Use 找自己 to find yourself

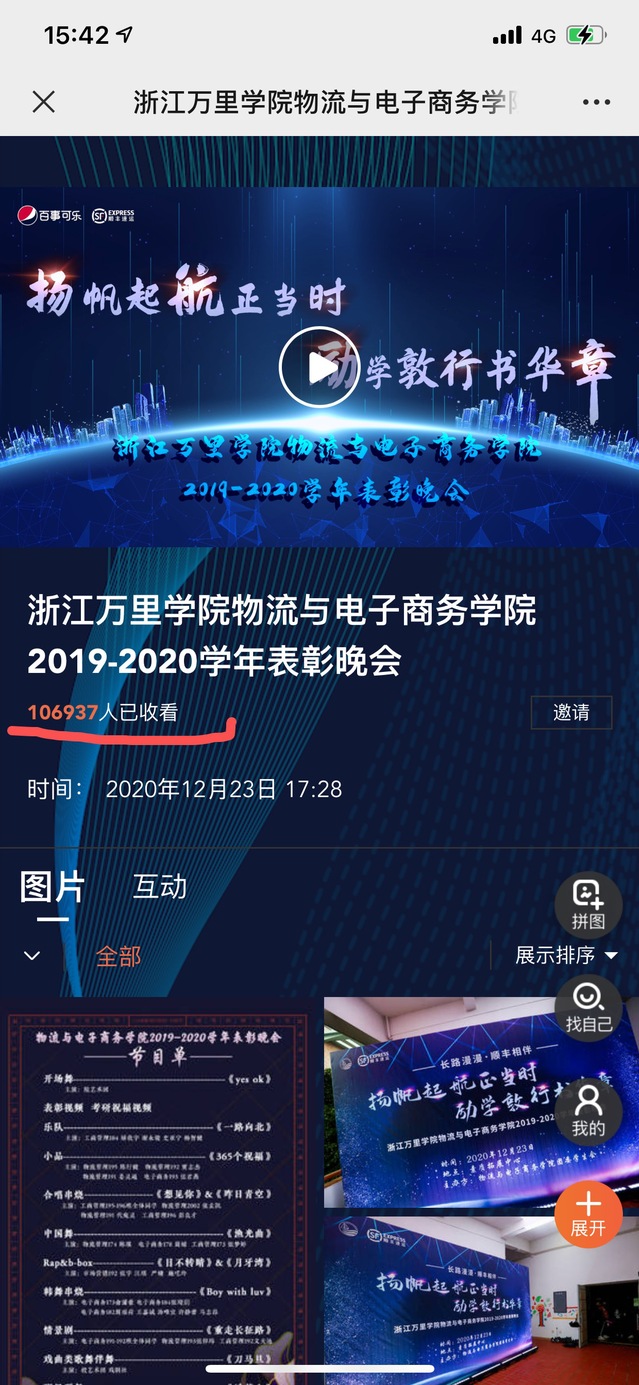click(588, 1008)
